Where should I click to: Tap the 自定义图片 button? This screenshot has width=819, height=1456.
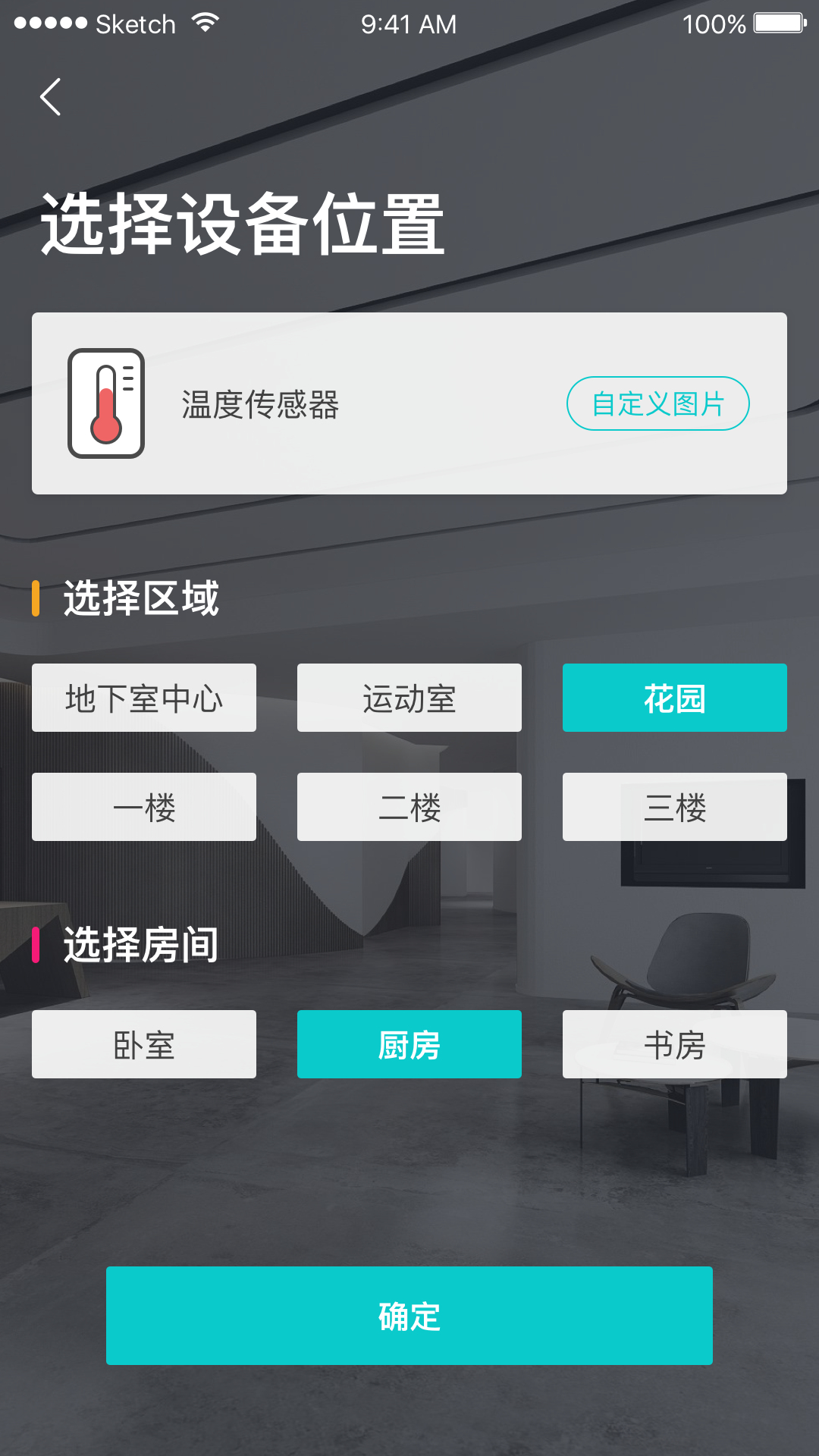pyautogui.click(x=657, y=403)
